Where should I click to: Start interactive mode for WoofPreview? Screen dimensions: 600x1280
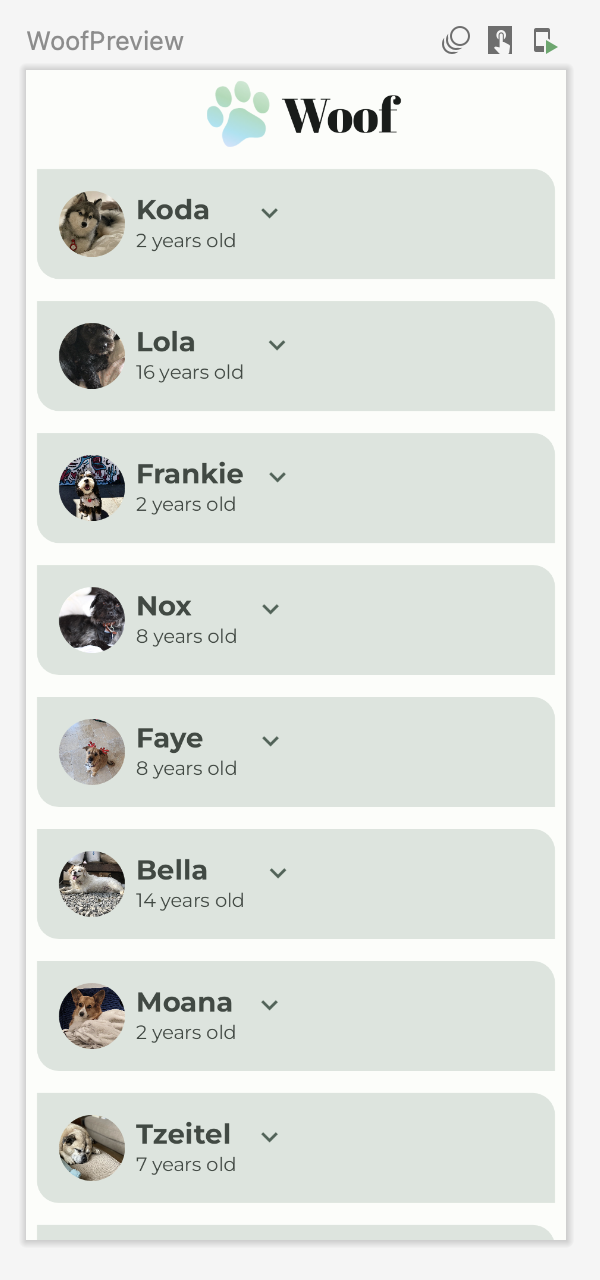500,41
